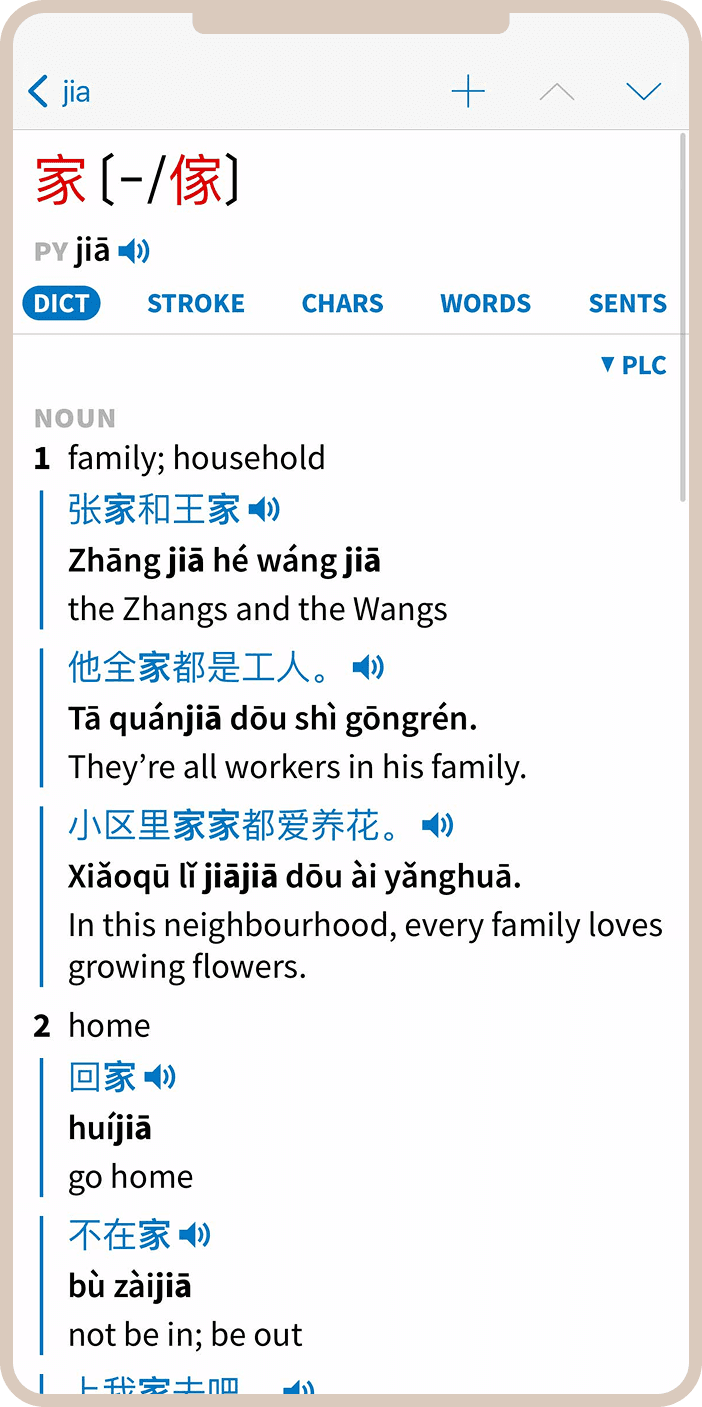Play audio for 张家和王家
702x1407 pixels.
click(x=264, y=510)
